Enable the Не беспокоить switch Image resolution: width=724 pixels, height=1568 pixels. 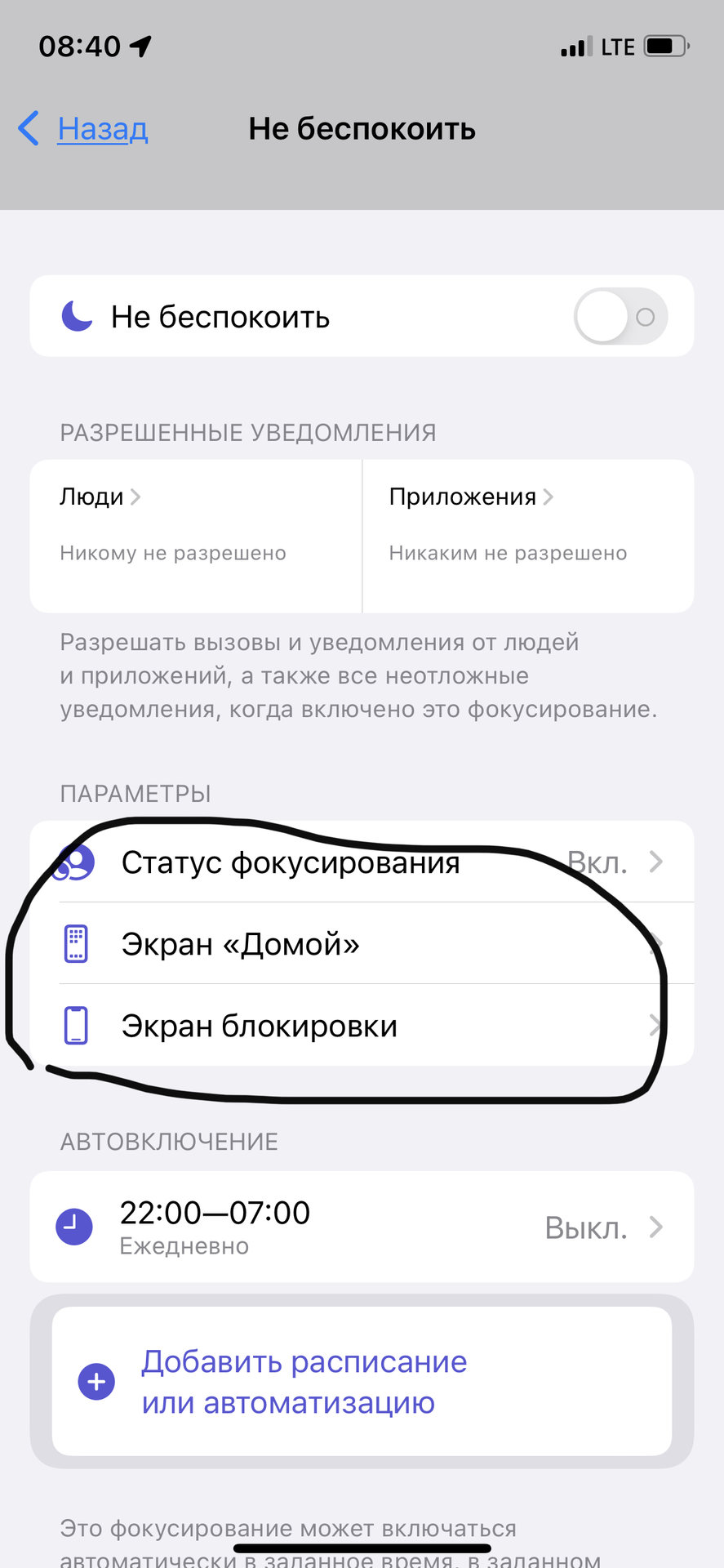tap(620, 317)
